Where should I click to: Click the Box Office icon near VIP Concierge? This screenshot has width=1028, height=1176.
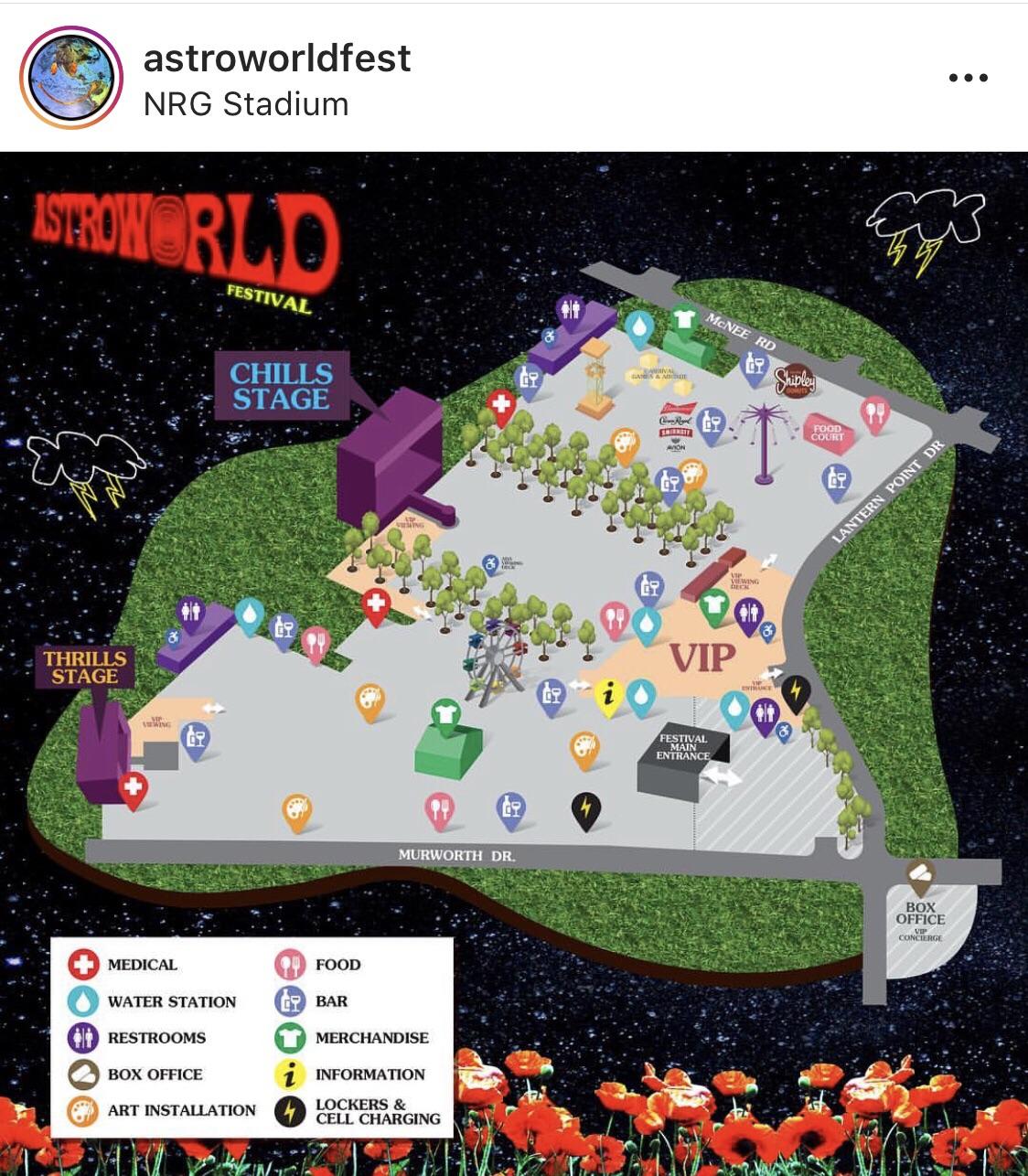pyautogui.click(x=922, y=875)
